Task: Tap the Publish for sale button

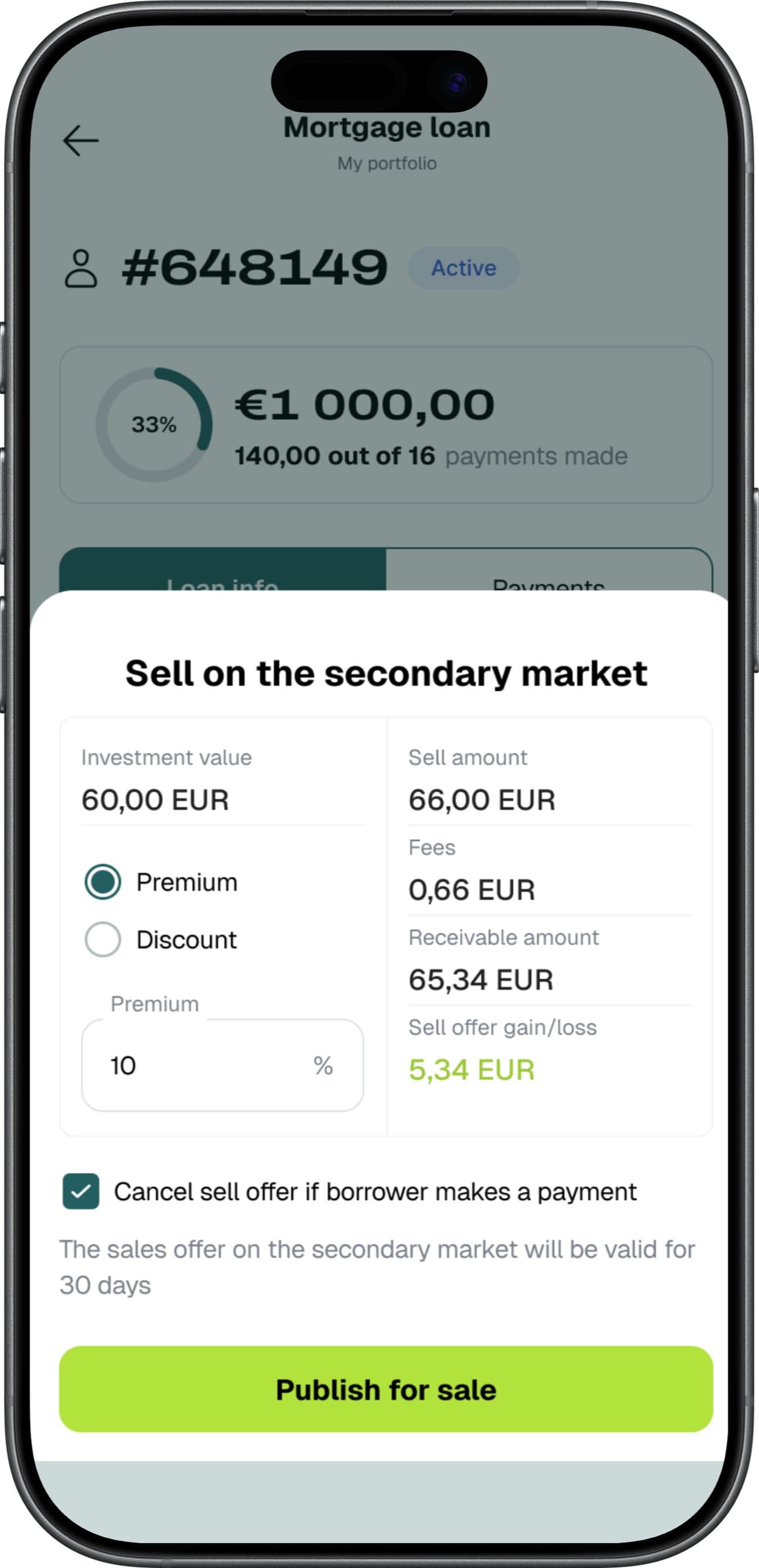Action: (386, 1390)
